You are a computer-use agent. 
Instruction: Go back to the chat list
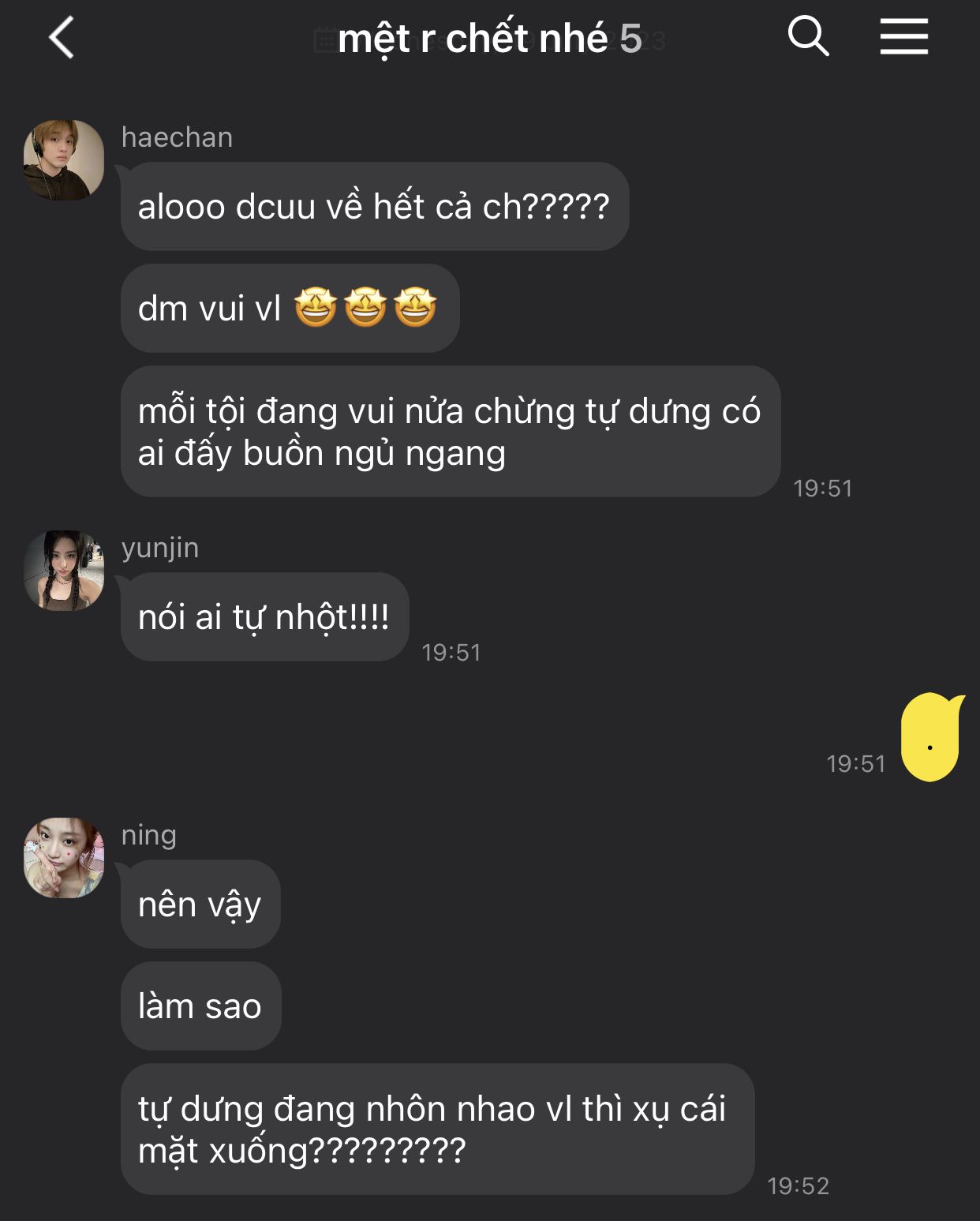click(62, 38)
